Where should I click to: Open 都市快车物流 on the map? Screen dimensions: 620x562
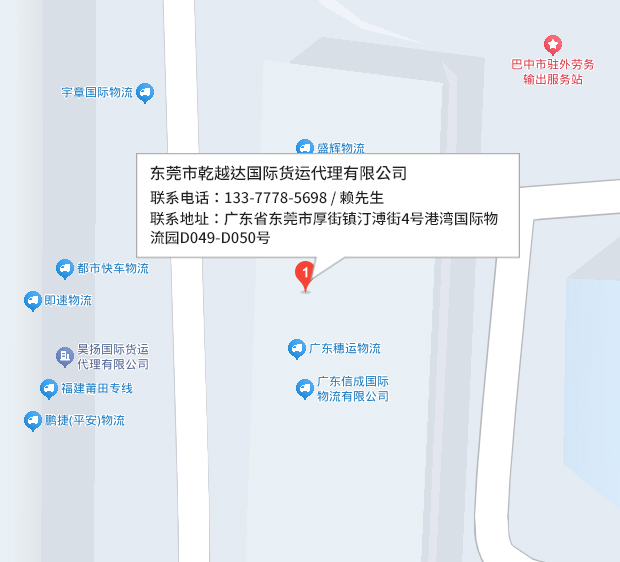[65, 268]
